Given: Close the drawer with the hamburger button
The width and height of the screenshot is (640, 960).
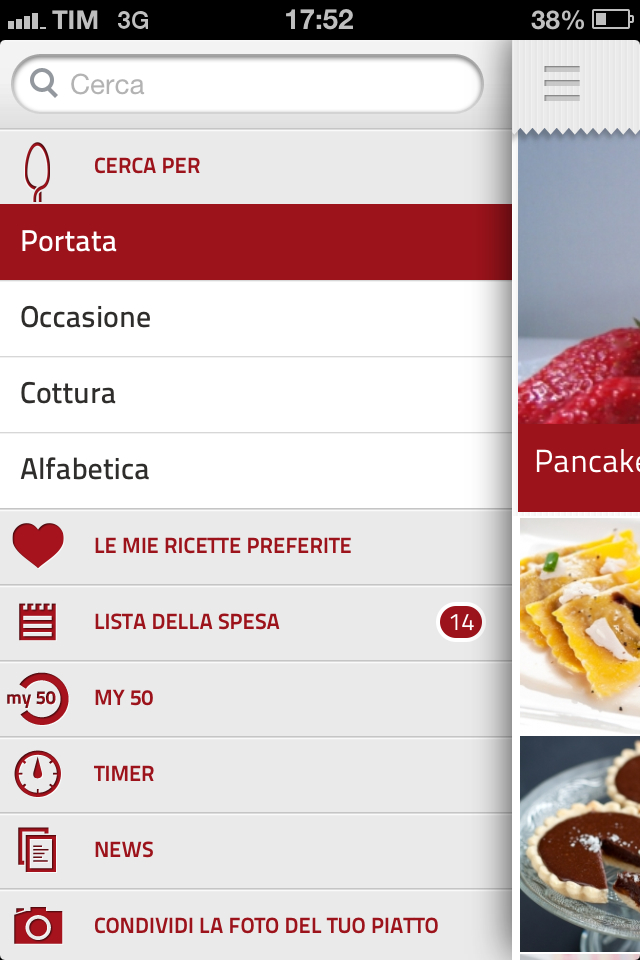Looking at the screenshot, I should (x=562, y=84).
